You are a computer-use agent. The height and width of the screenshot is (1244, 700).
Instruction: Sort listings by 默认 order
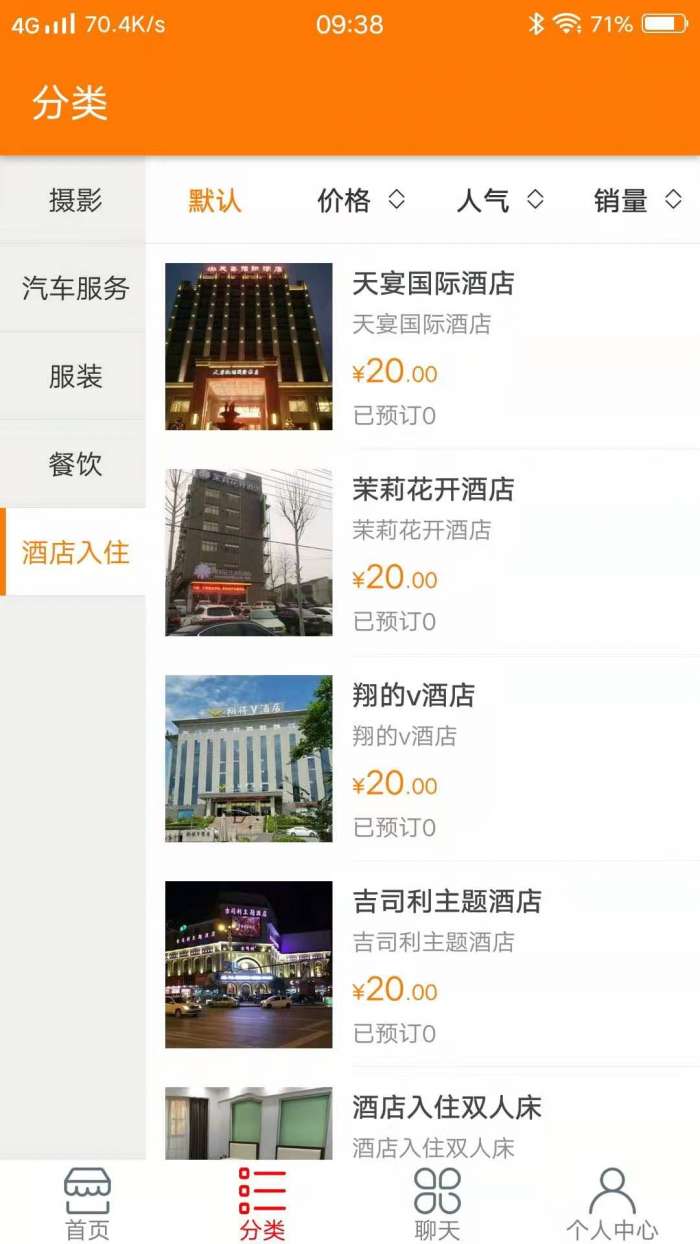[215, 201]
